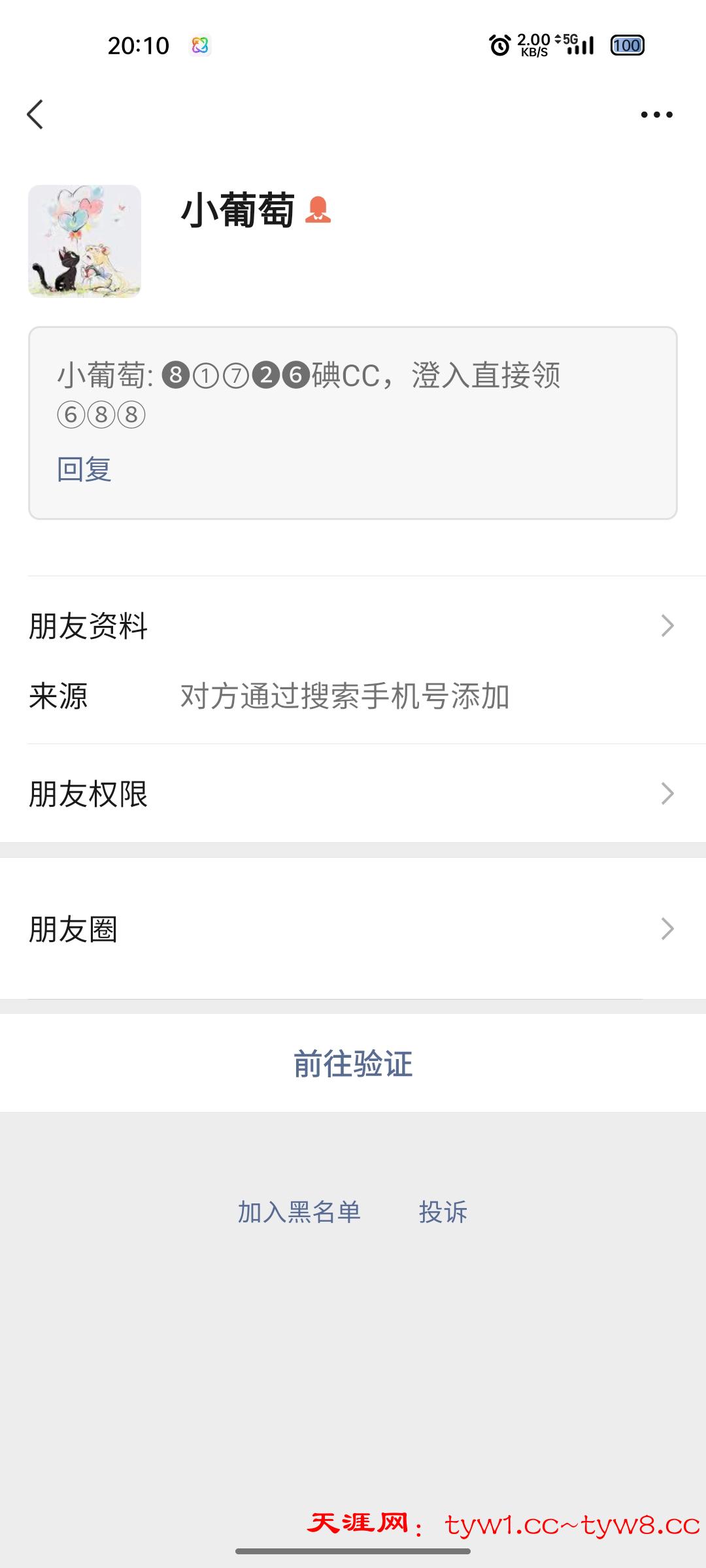Image resolution: width=706 pixels, height=1568 pixels.
Task: Report this user via 投诉
Action: click(443, 1212)
